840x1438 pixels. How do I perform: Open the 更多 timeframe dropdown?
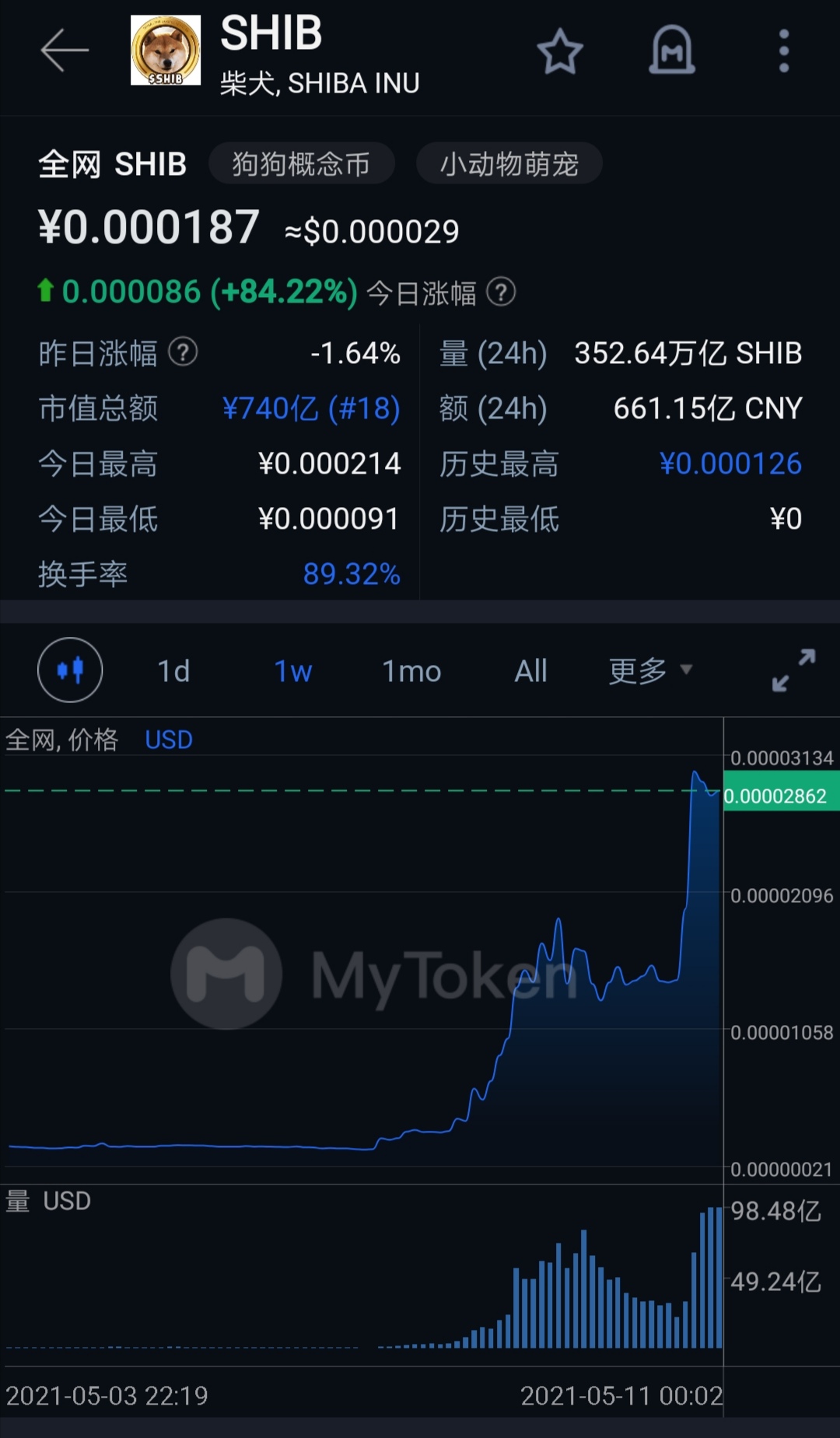[x=636, y=670]
